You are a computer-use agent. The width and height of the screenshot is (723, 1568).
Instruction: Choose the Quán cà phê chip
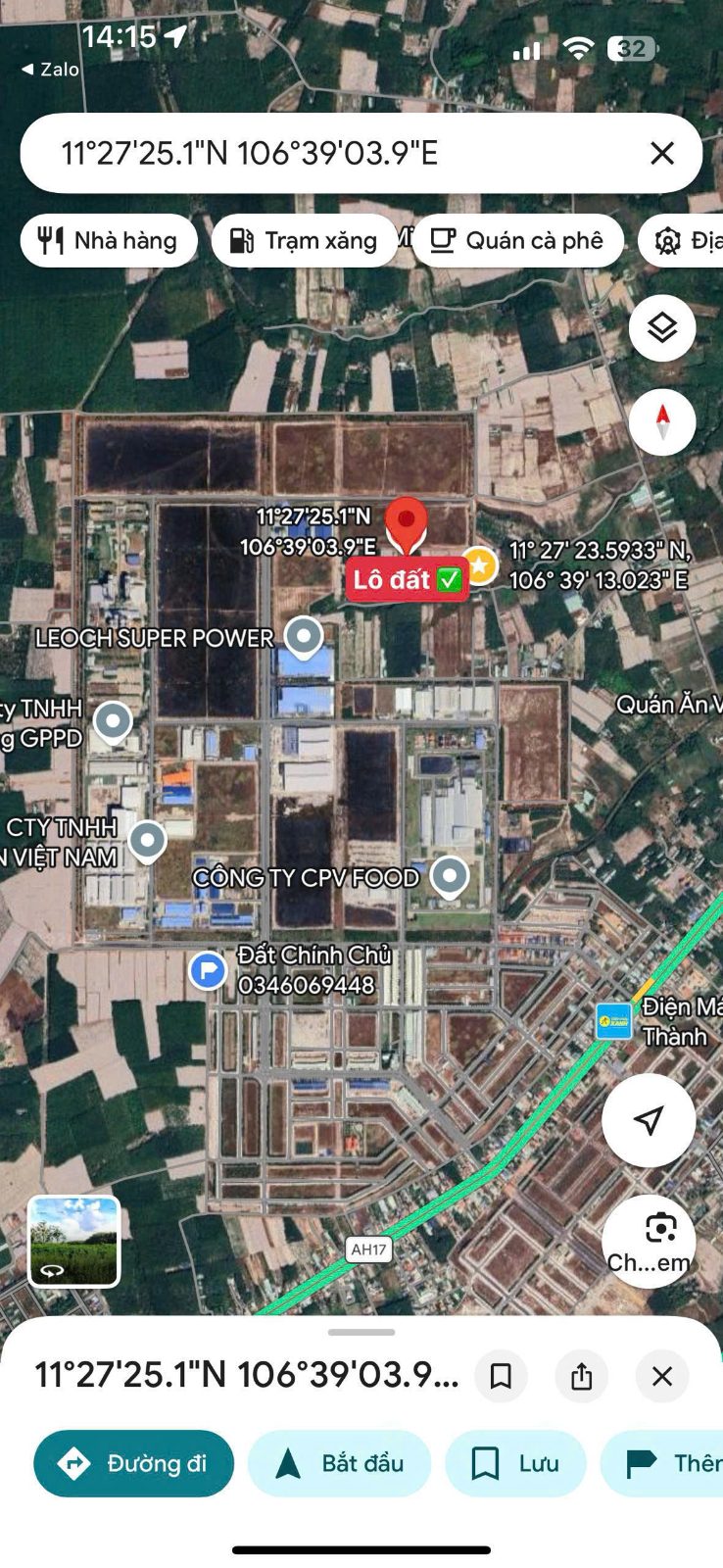point(517,240)
